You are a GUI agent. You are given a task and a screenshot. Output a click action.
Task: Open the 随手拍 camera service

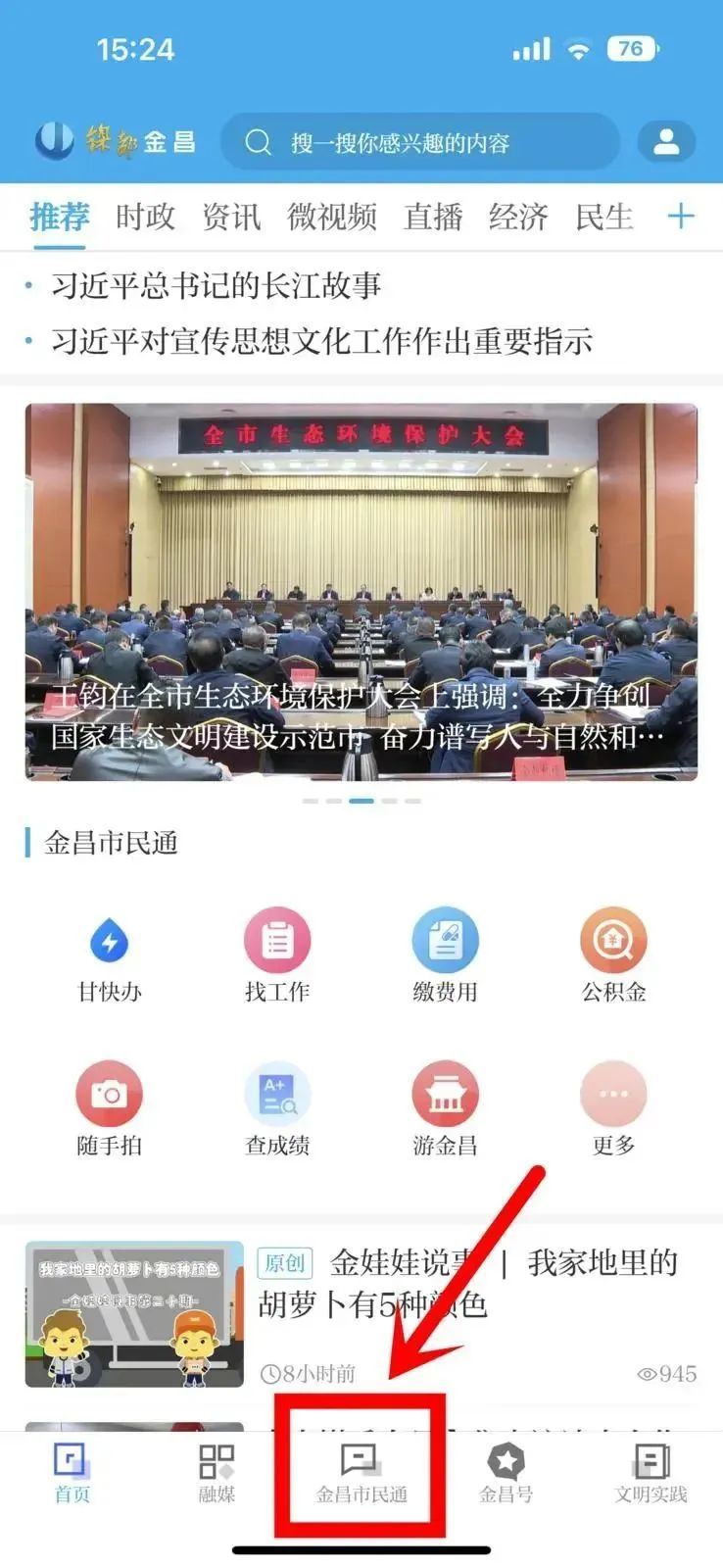[x=110, y=1109]
